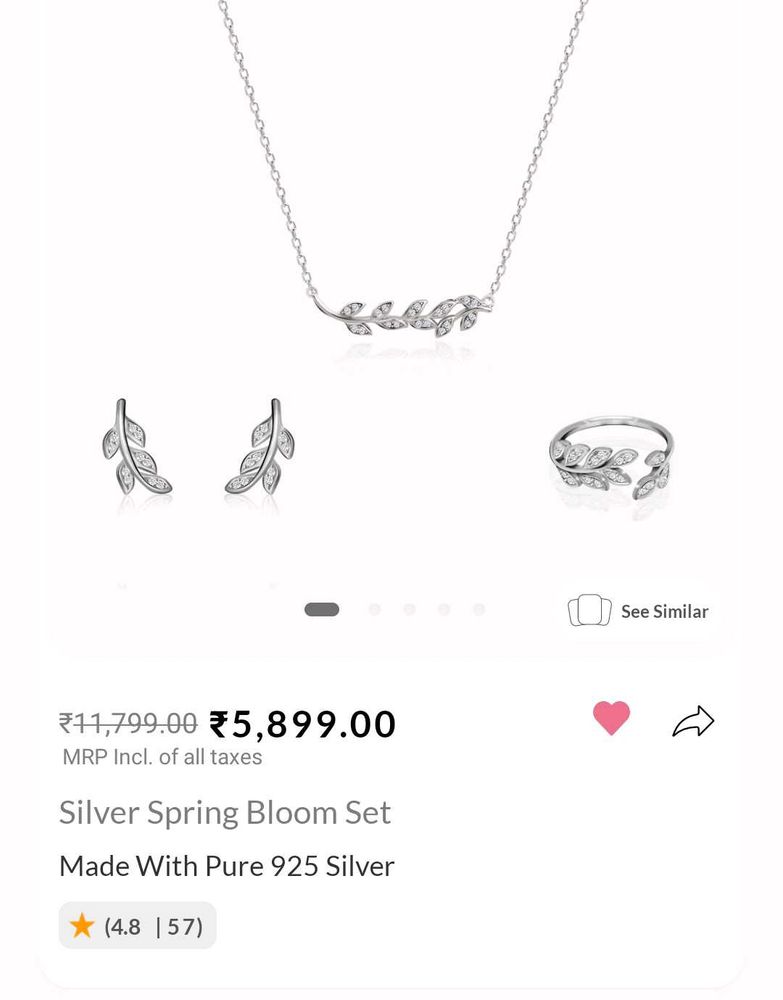This screenshot has width=783, height=1000.
Task: Open the 4.8 rating reviews chip
Action: 138,926
